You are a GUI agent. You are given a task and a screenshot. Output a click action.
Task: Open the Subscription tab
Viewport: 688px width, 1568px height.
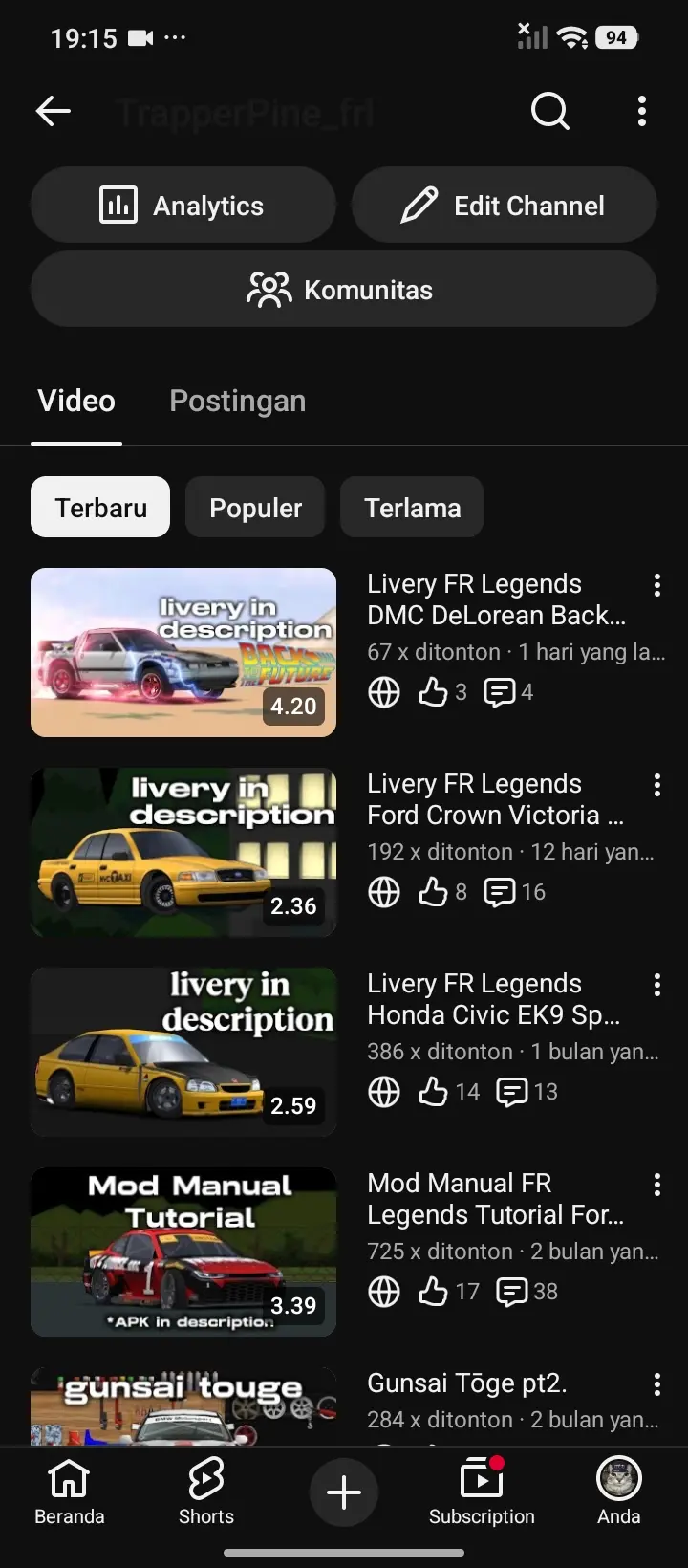[x=482, y=1492]
